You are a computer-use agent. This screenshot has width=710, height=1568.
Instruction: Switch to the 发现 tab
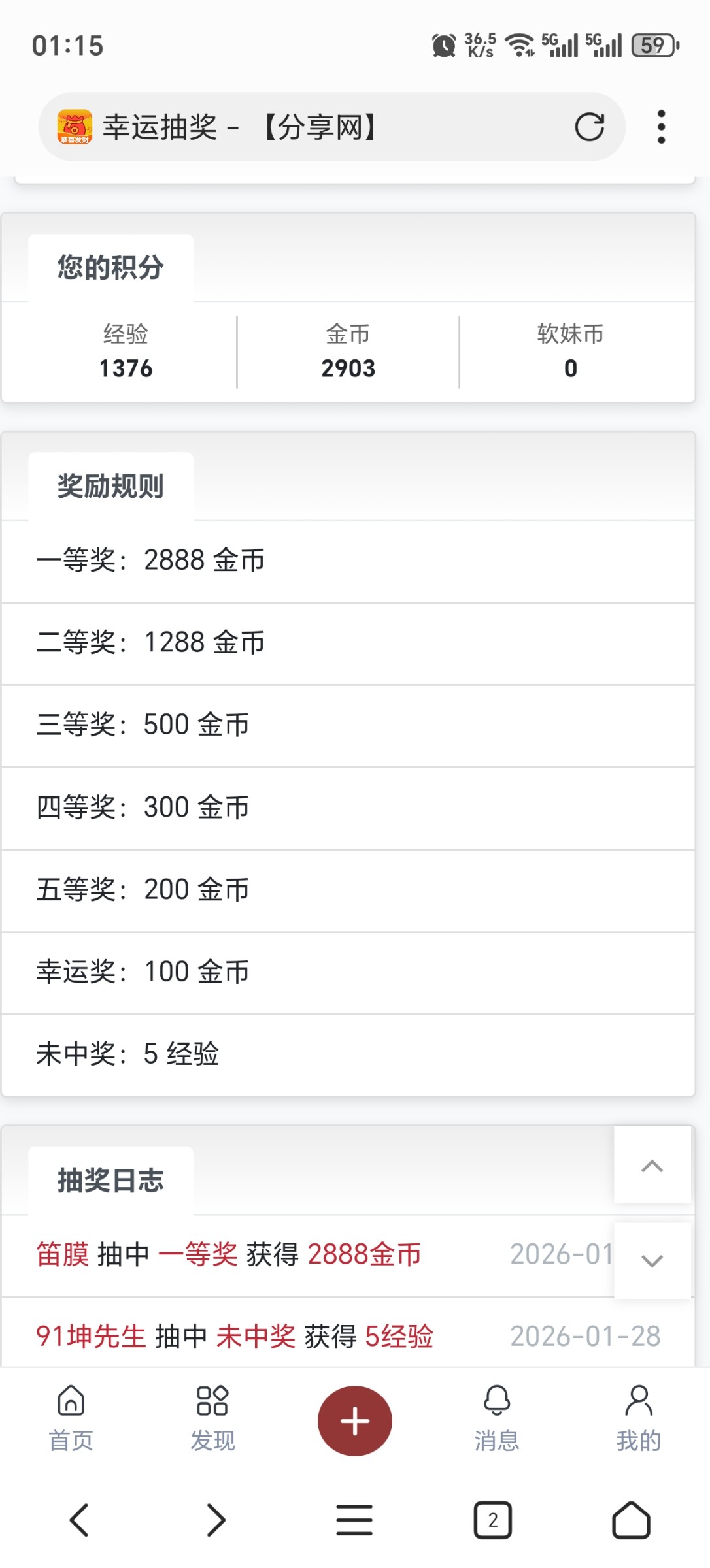point(212,1419)
